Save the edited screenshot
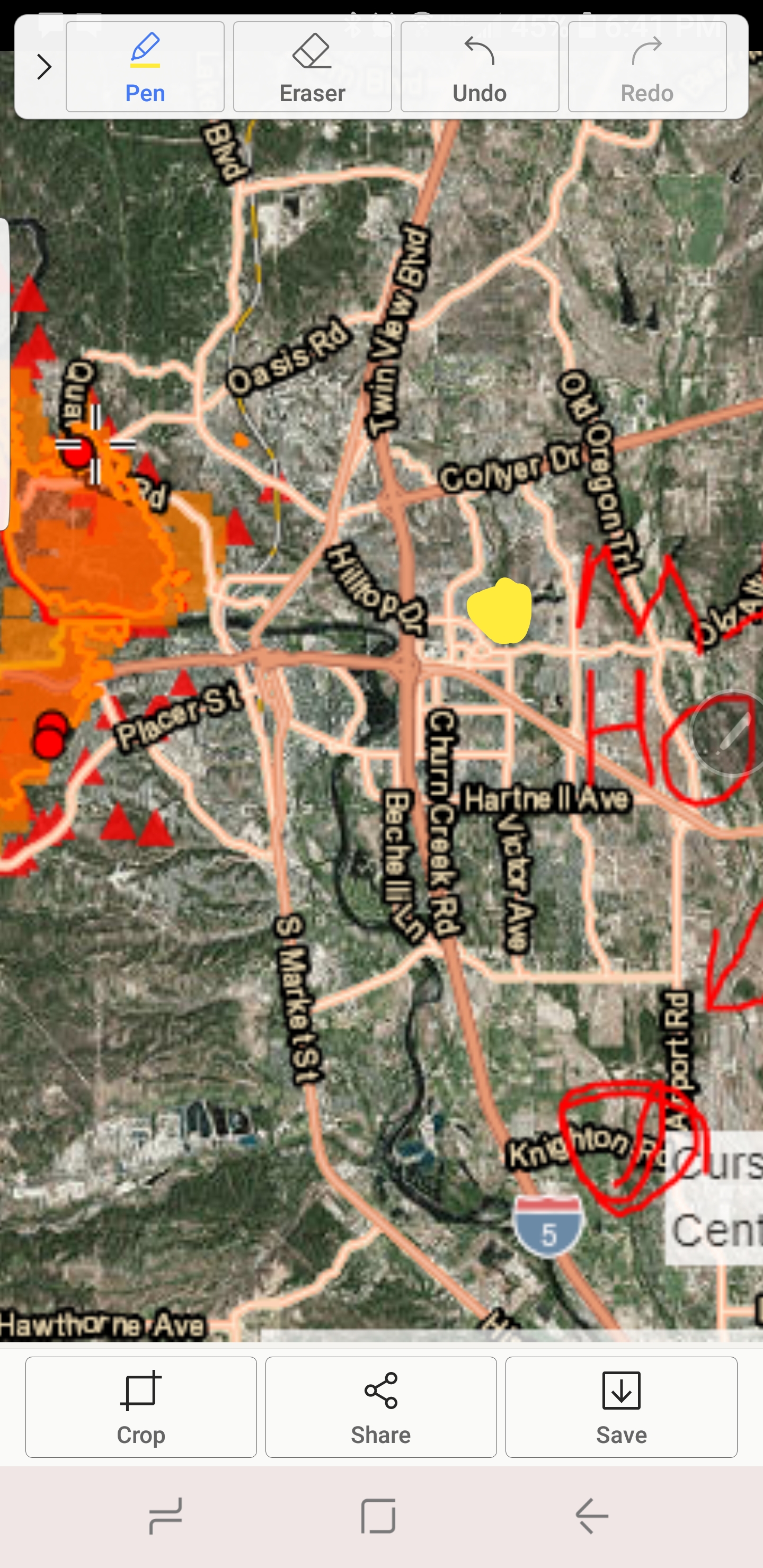 coord(621,1406)
